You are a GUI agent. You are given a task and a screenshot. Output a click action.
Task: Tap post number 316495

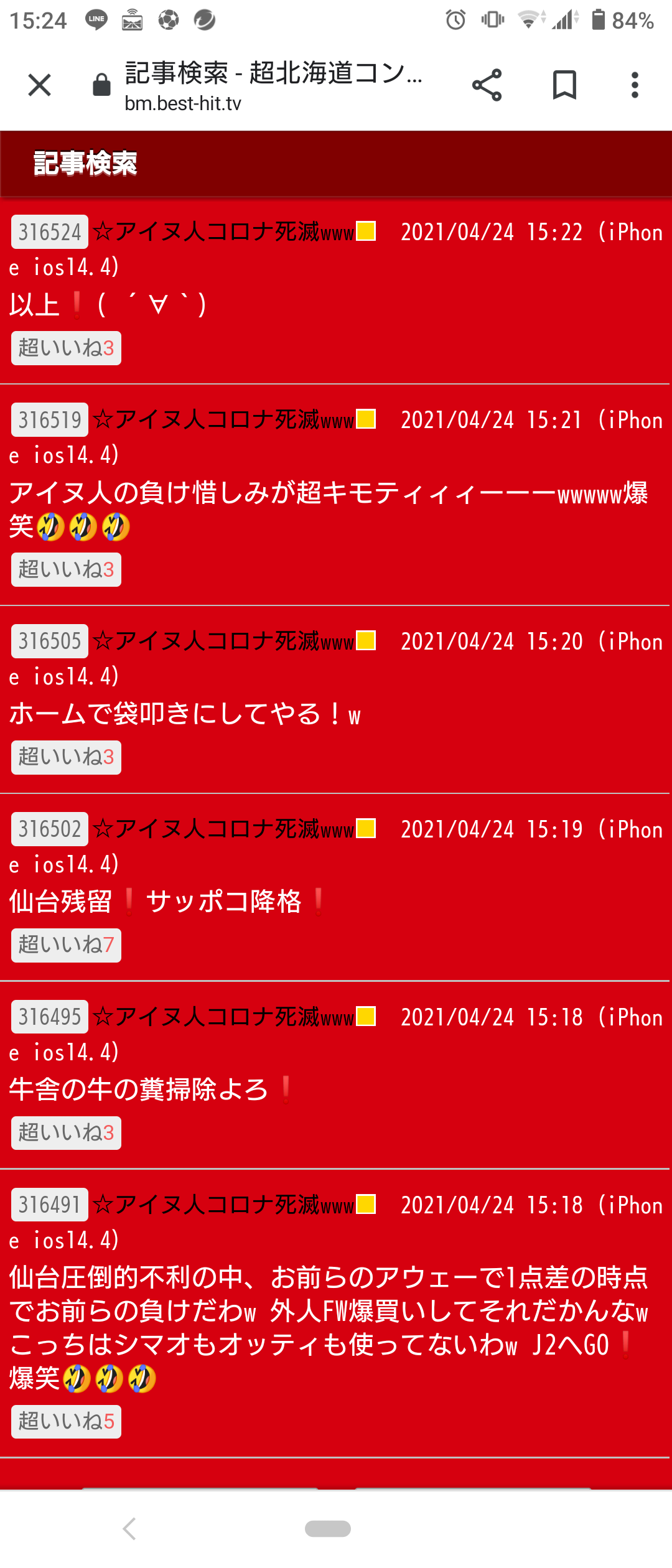[50, 1017]
